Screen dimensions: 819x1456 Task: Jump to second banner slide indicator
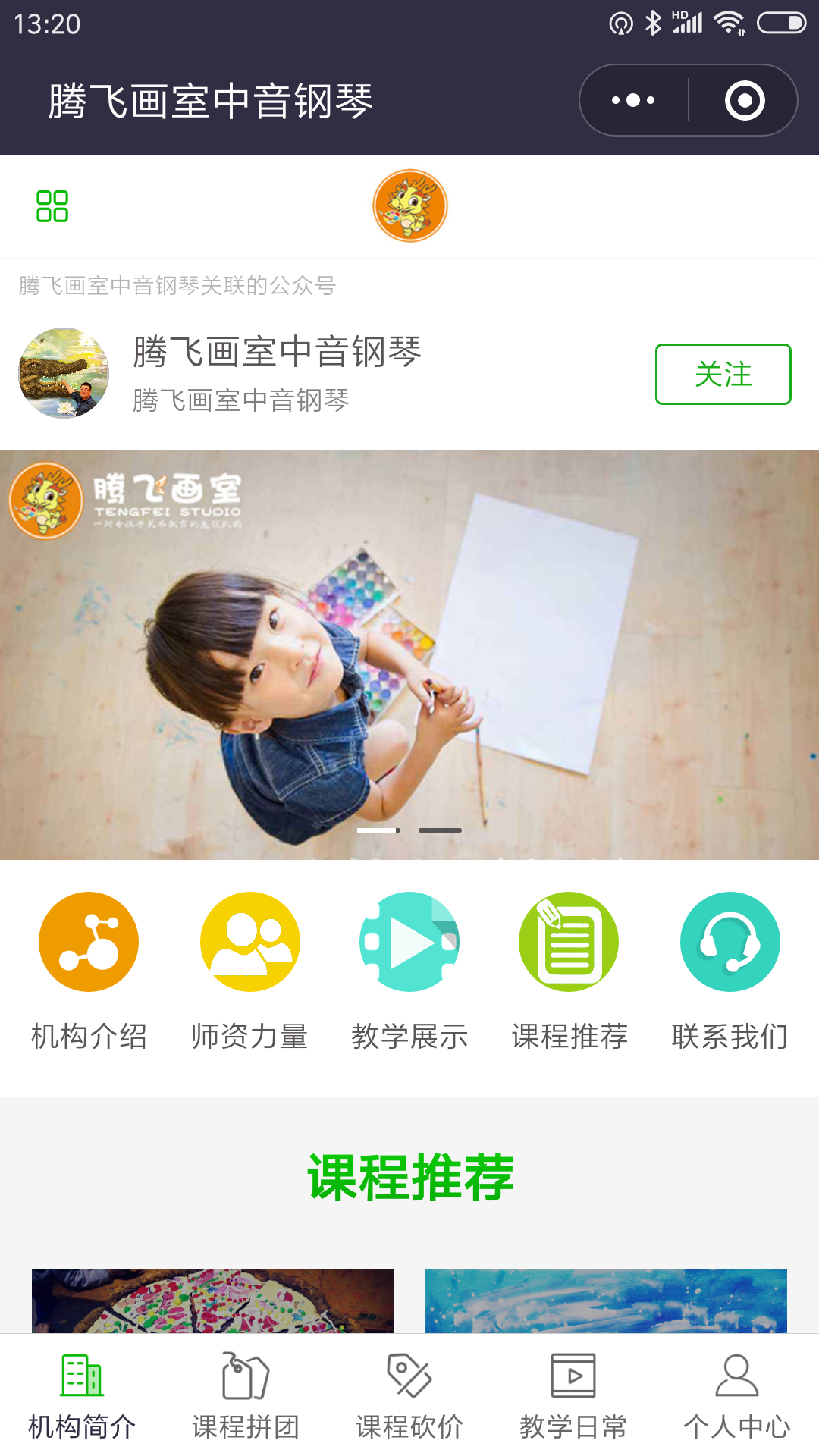point(440,830)
